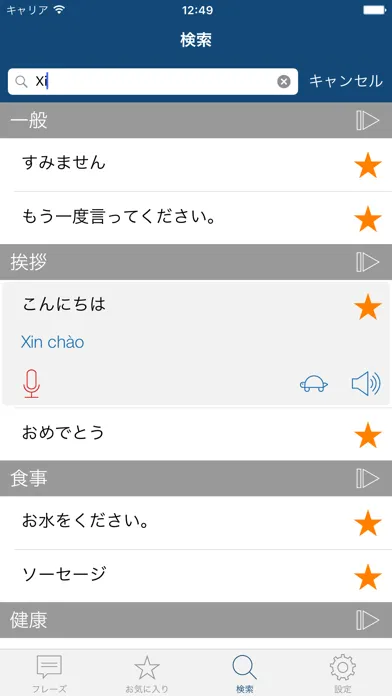Unfavorite the すみません phrase star
This screenshot has width=392, height=696.
(x=368, y=165)
